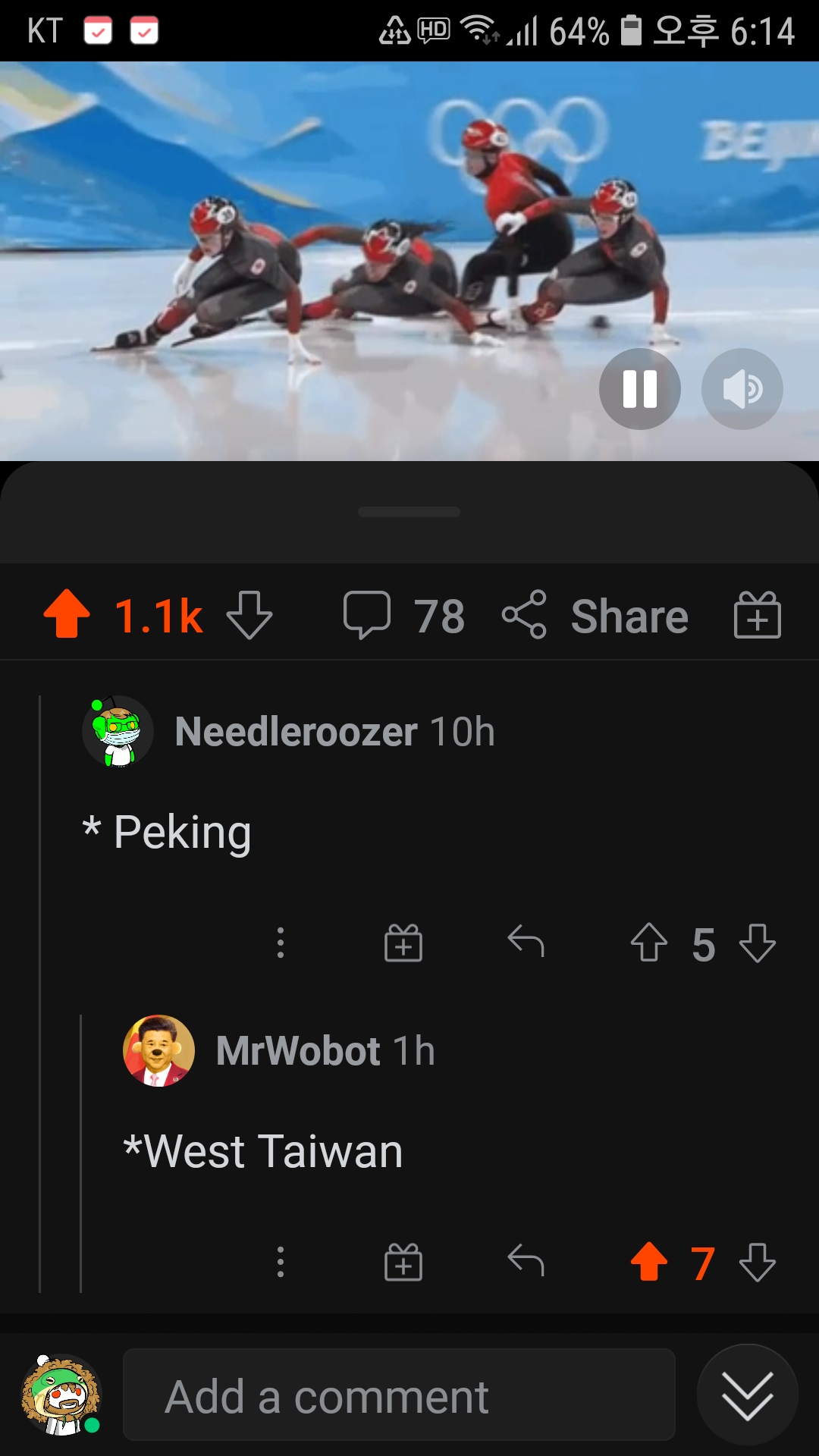Open the 78 comments on the post
Screen dimensions: 819x1456
(403, 615)
